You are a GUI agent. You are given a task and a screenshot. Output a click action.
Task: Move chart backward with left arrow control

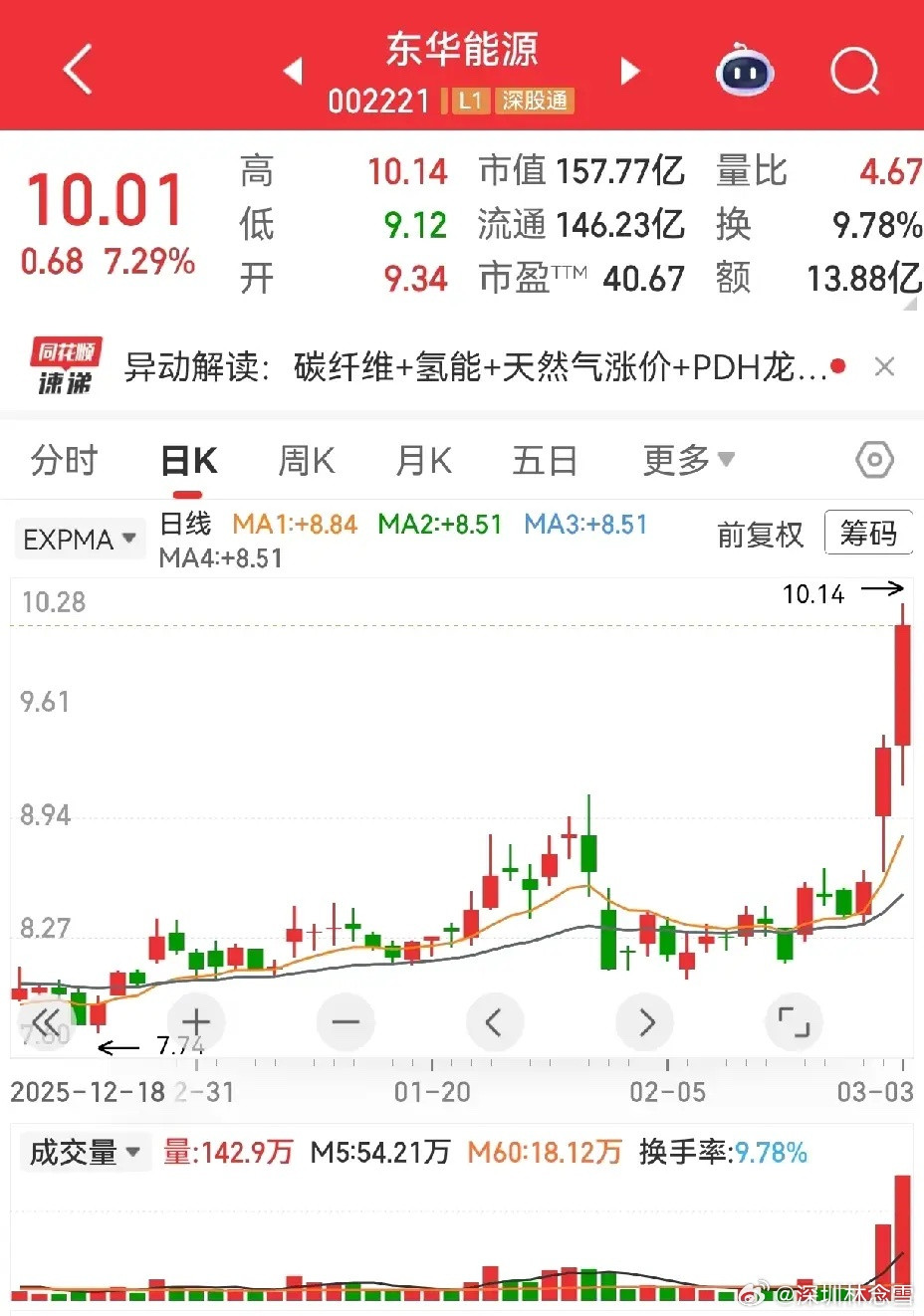495,1021
